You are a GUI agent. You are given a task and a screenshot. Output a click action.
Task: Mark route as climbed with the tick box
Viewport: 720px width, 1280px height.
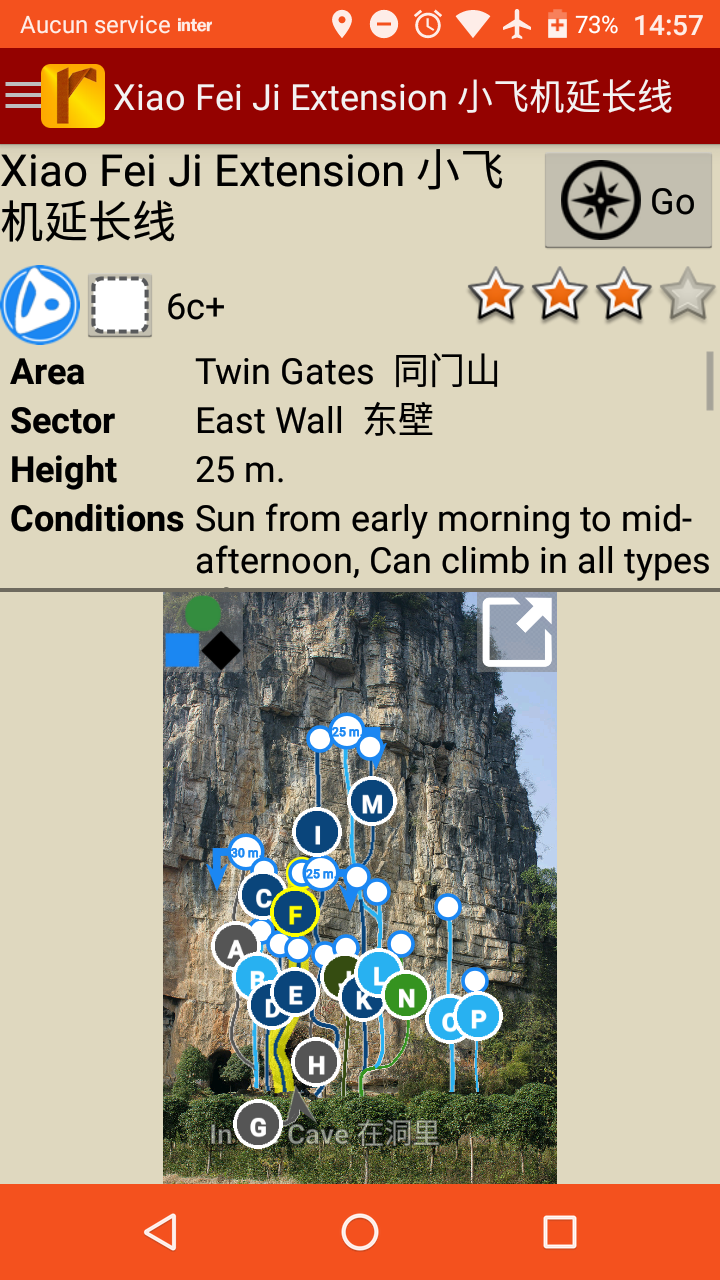(x=120, y=305)
